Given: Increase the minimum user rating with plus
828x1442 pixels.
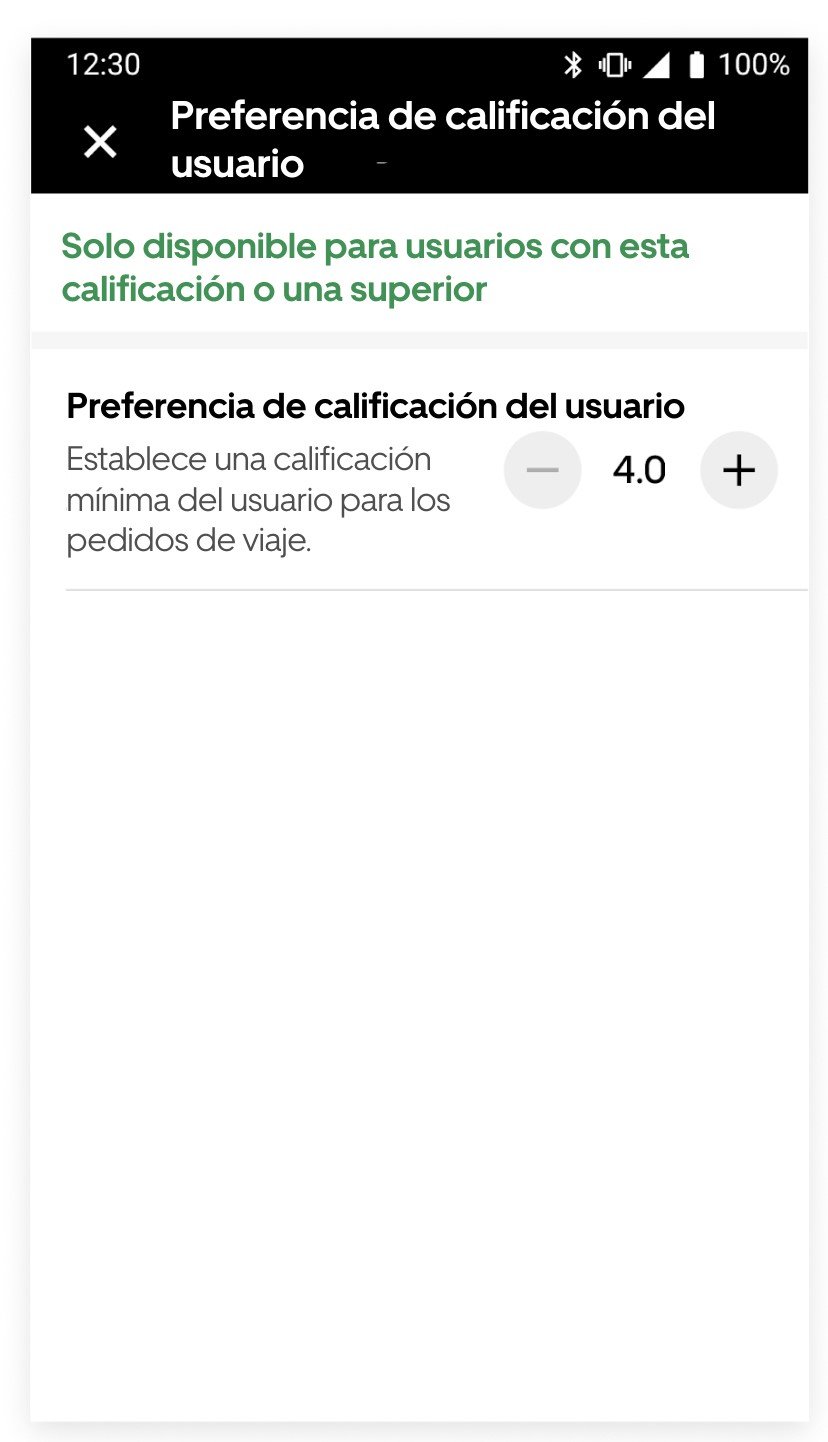Looking at the screenshot, I should tap(738, 470).
